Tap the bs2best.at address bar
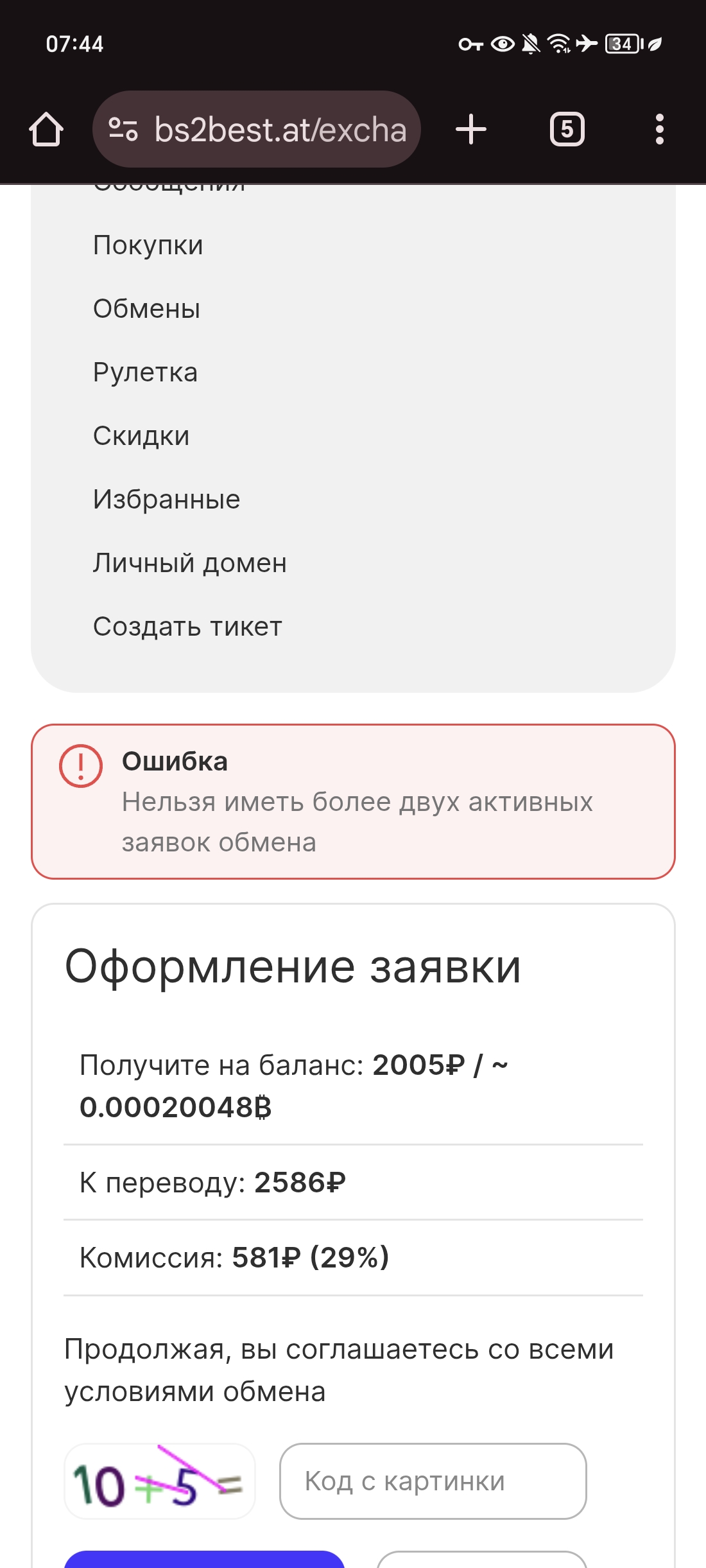The image size is (706, 1568). click(x=257, y=130)
